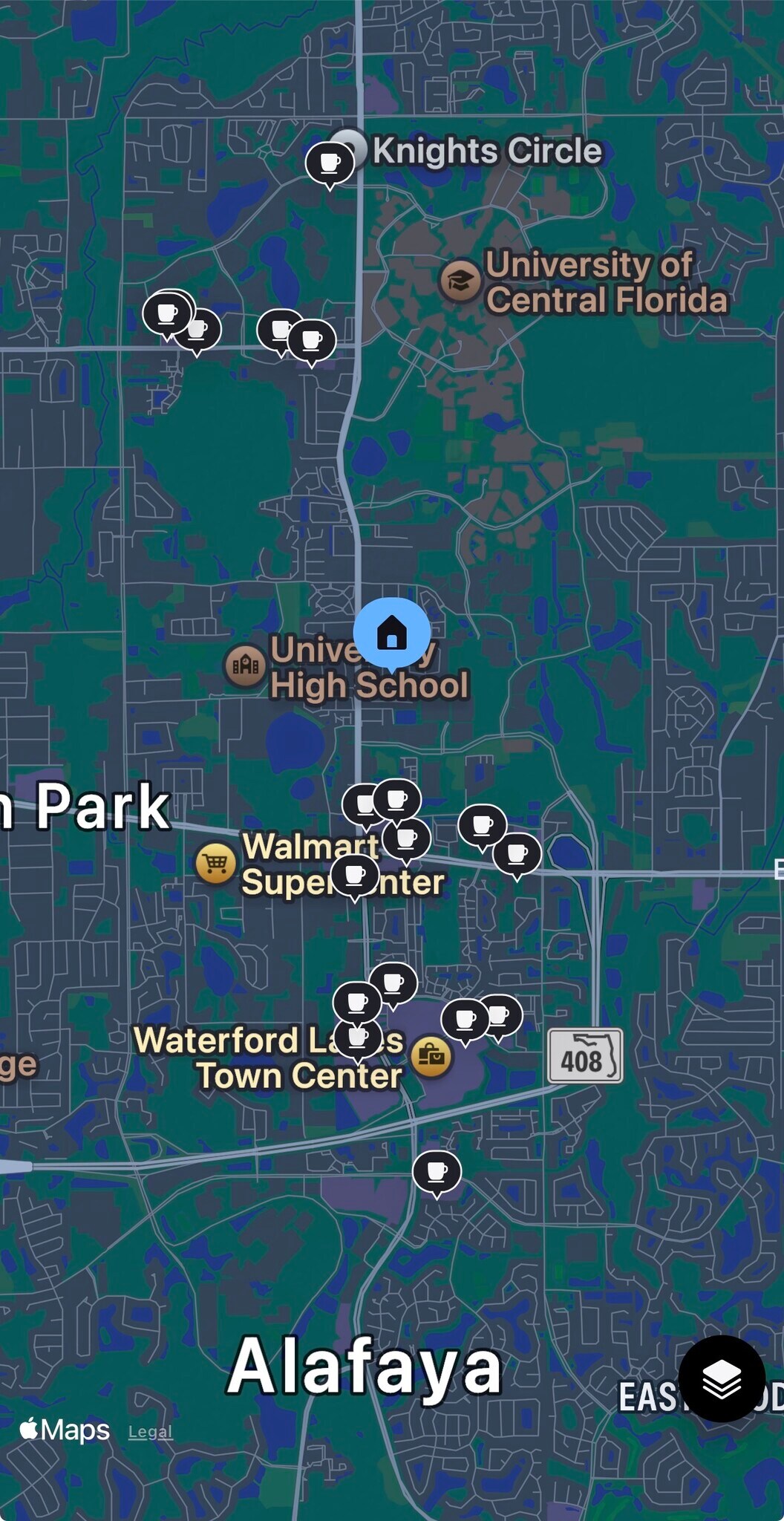Viewport: 784px width, 1521px height.
Task: Tap the lone coffee pin above Alafaya
Action: (437, 1171)
